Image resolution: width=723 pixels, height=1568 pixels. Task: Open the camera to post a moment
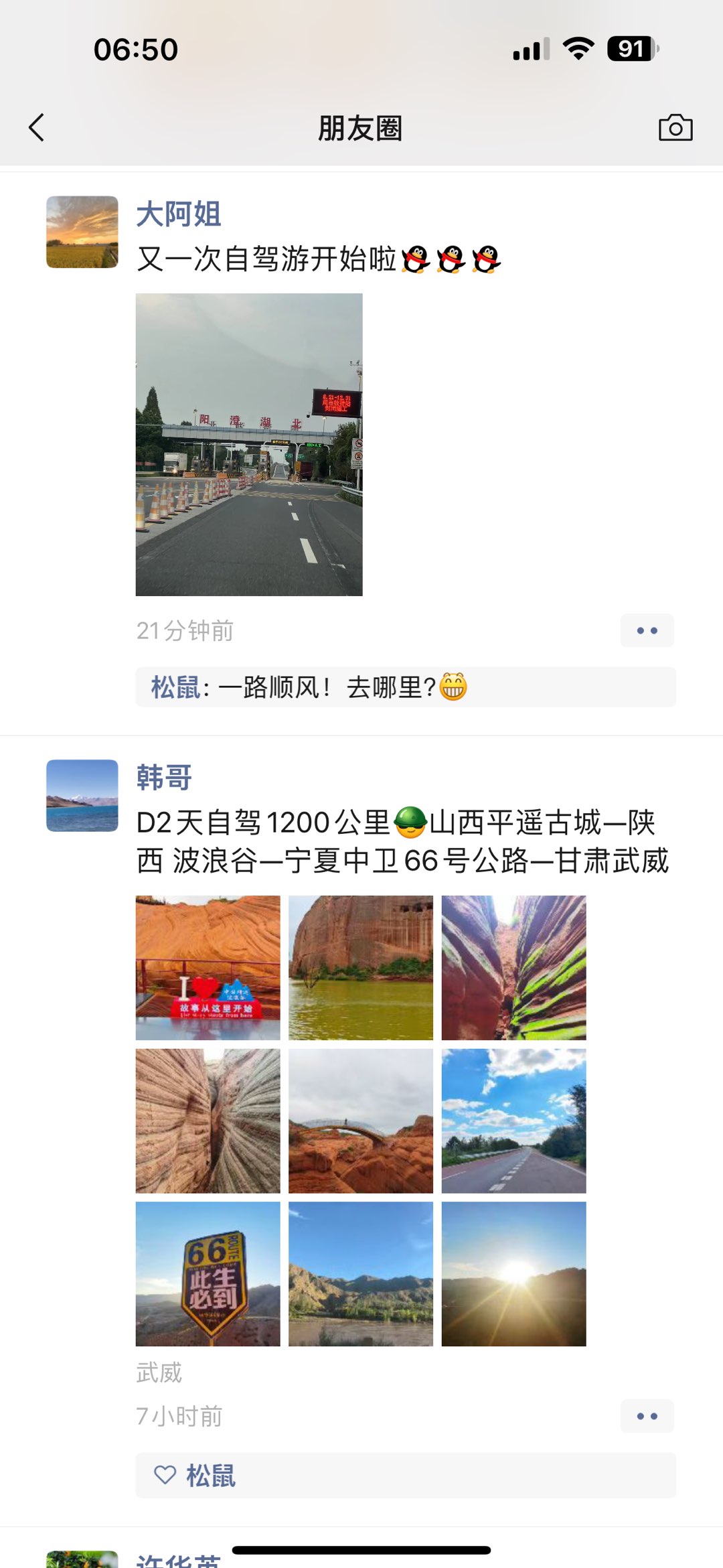tap(675, 127)
